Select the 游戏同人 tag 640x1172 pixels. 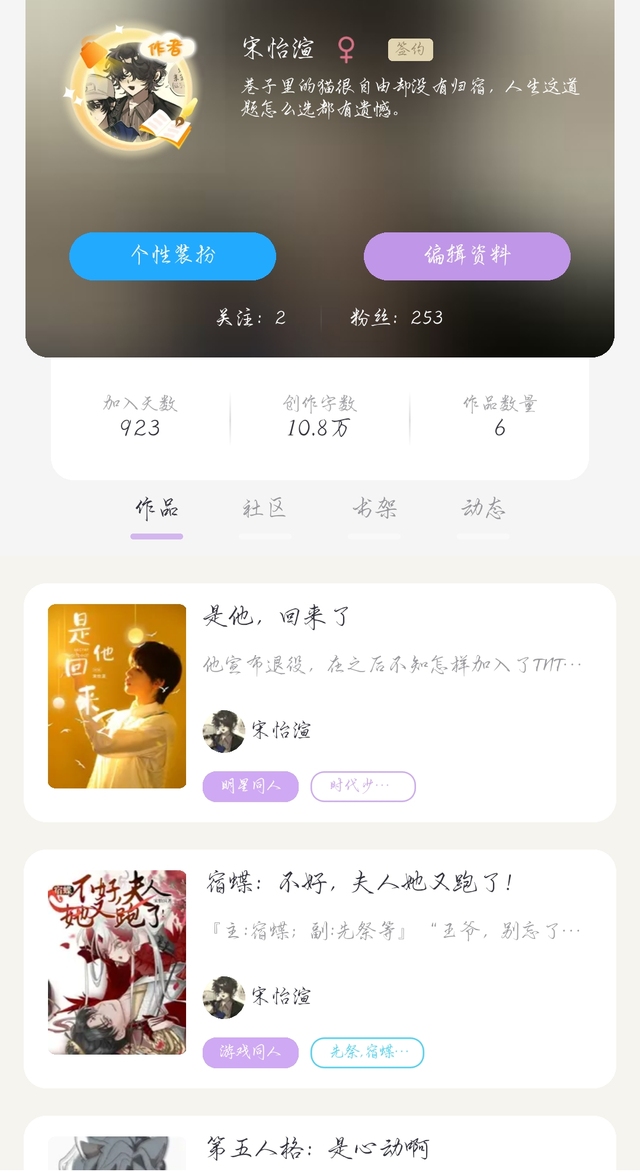point(250,1052)
